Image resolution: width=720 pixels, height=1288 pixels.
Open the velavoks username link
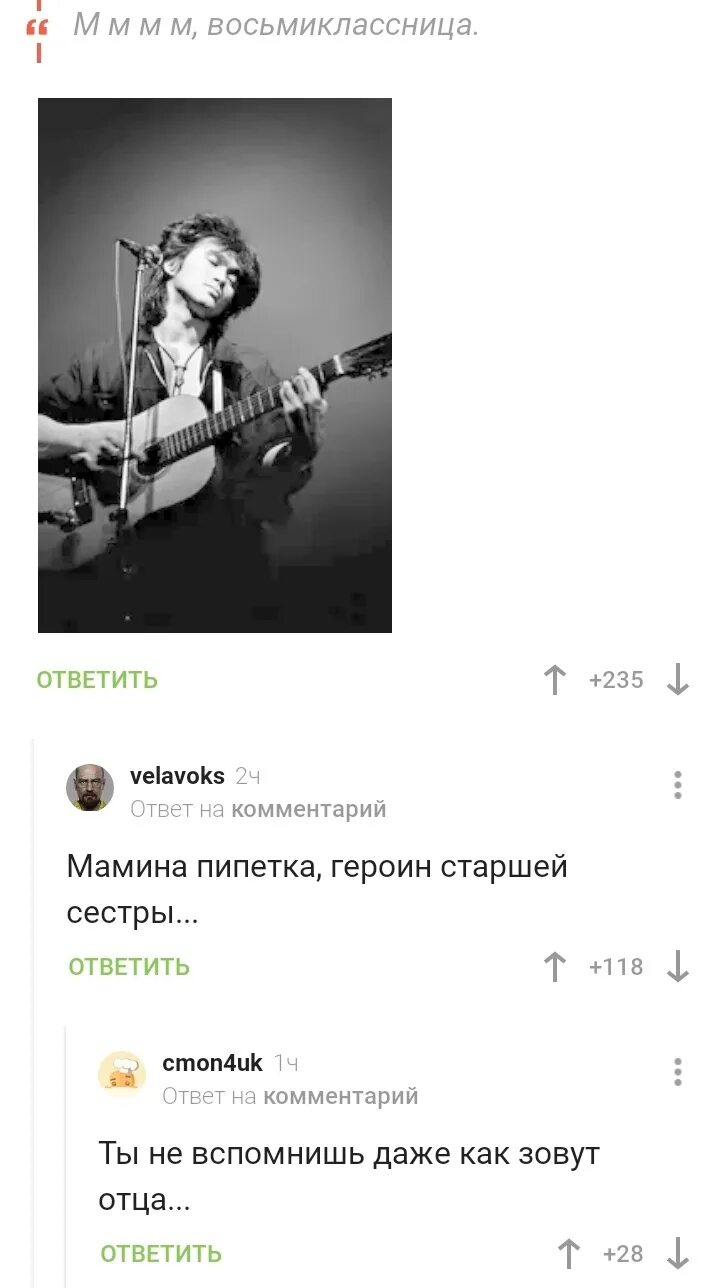(177, 775)
